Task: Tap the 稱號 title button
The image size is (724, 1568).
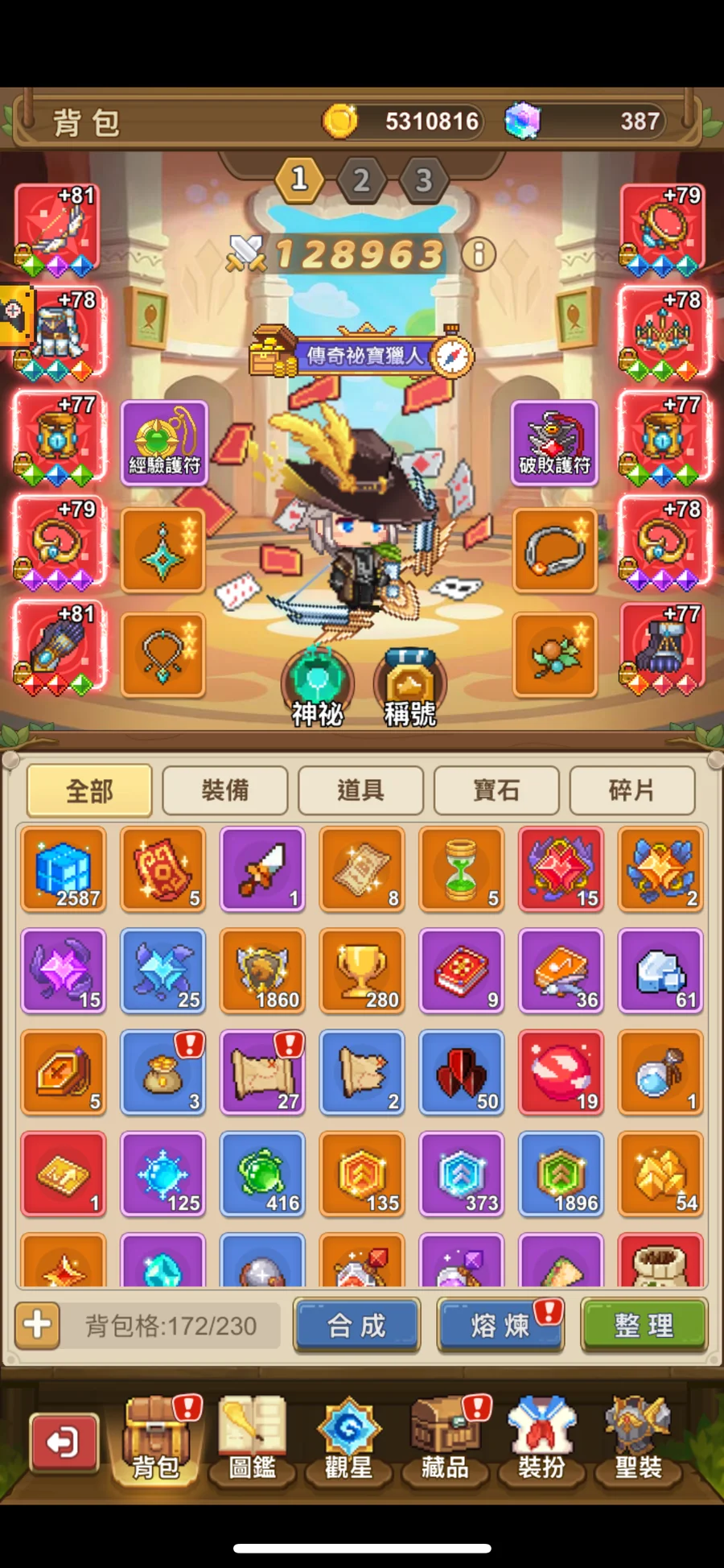Action: (410, 688)
